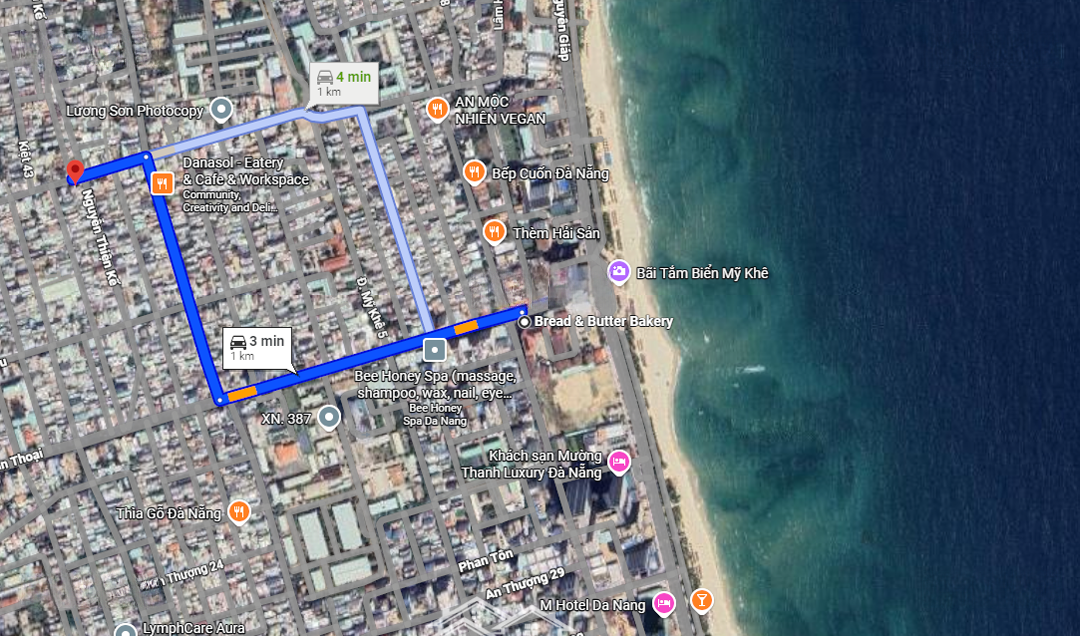This screenshot has height=636, width=1080.
Task: Select the alternate 4 min route label
Action: pyautogui.click(x=342, y=83)
